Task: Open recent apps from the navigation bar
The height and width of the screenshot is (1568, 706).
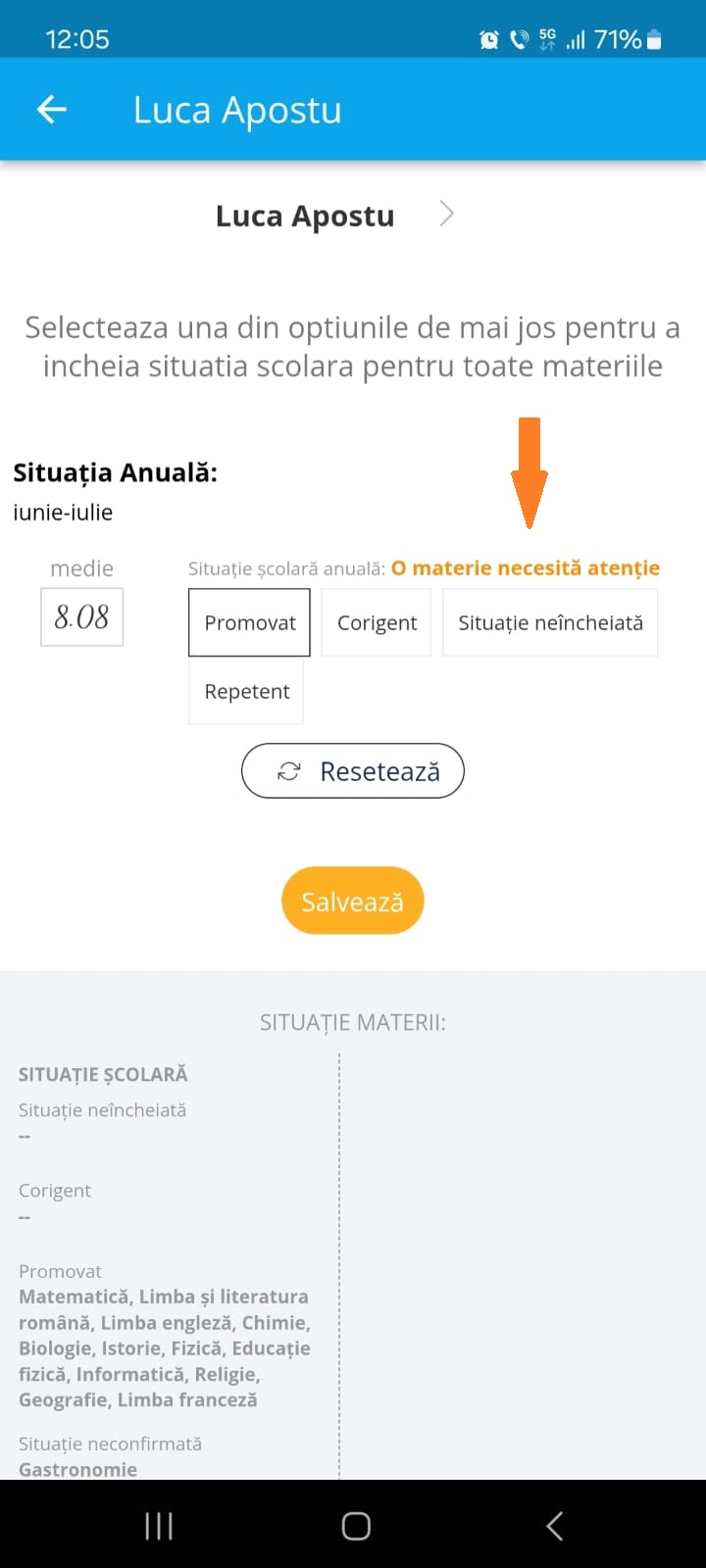Action: 159,1525
